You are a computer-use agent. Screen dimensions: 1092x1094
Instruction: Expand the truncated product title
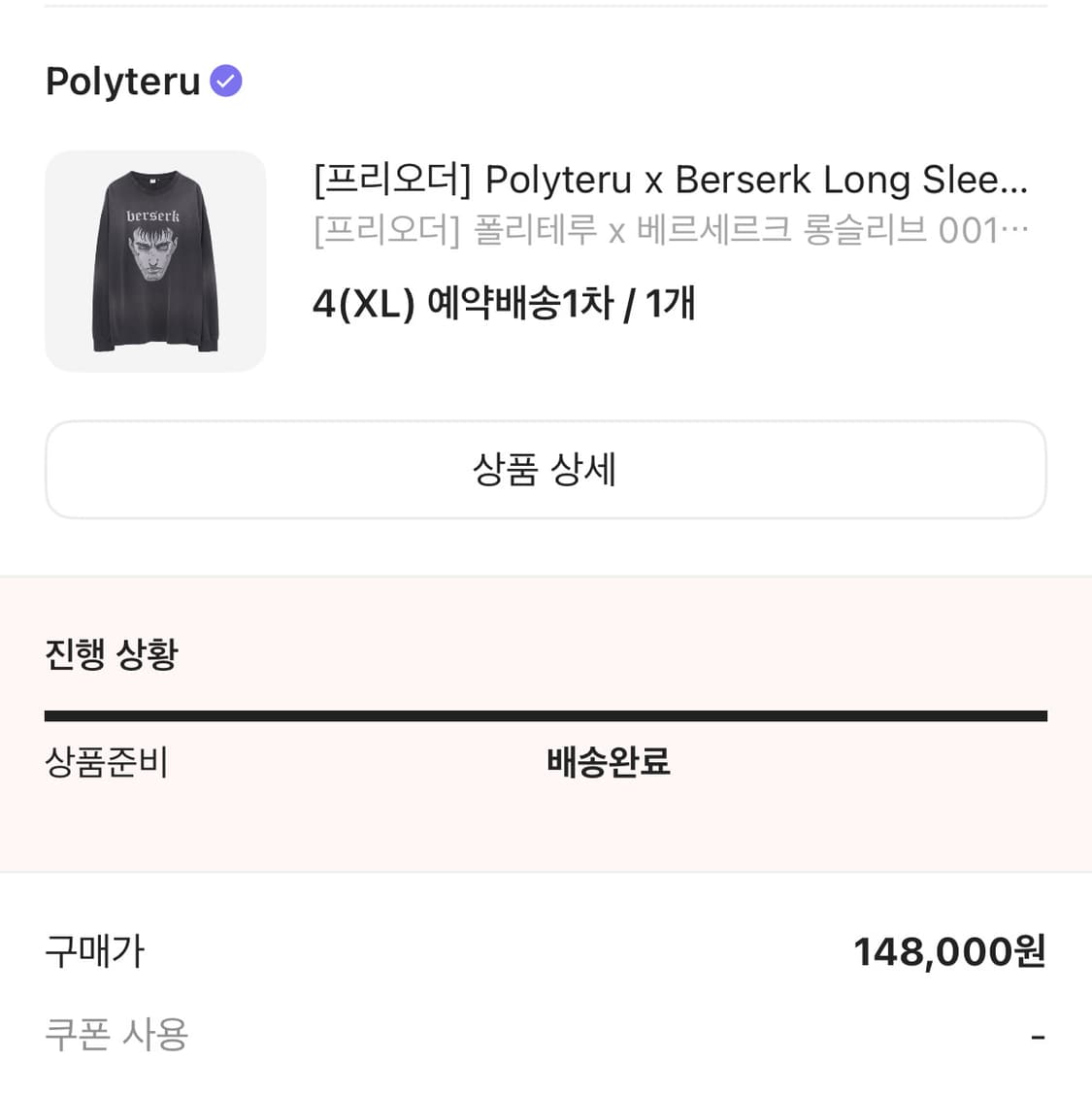(x=670, y=180)
